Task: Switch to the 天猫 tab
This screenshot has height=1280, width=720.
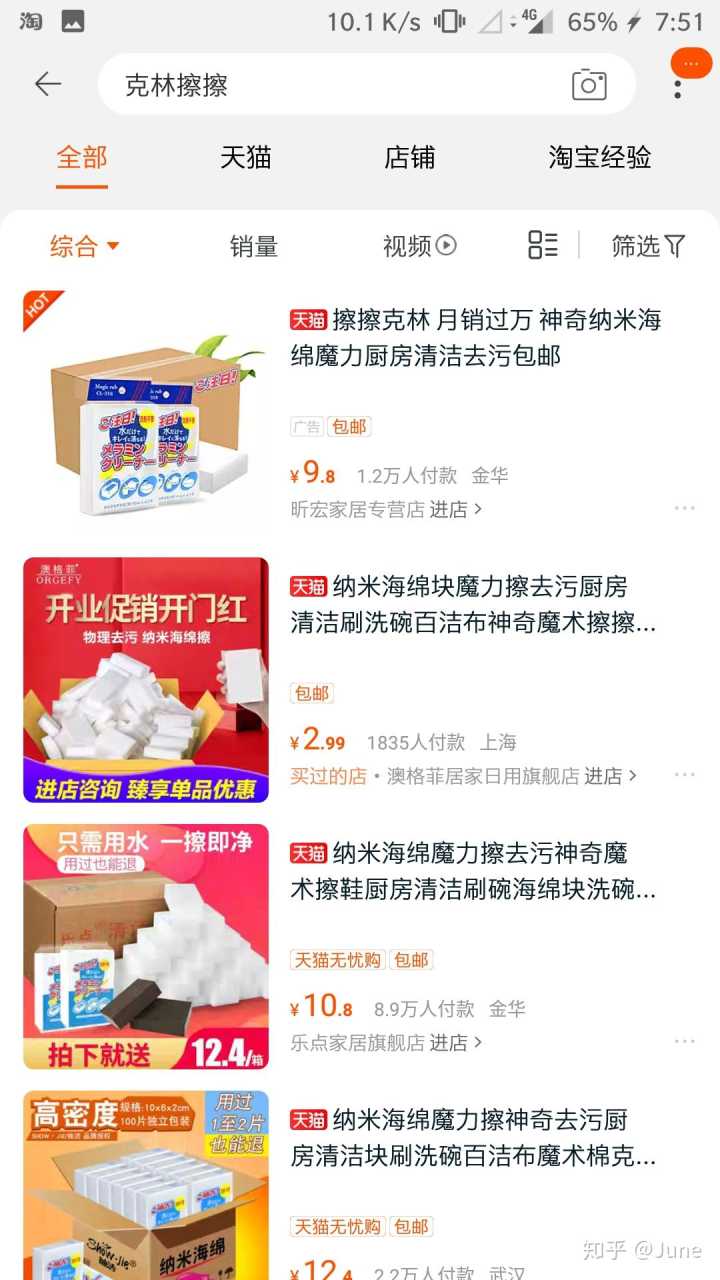Action: pos(245,157)
